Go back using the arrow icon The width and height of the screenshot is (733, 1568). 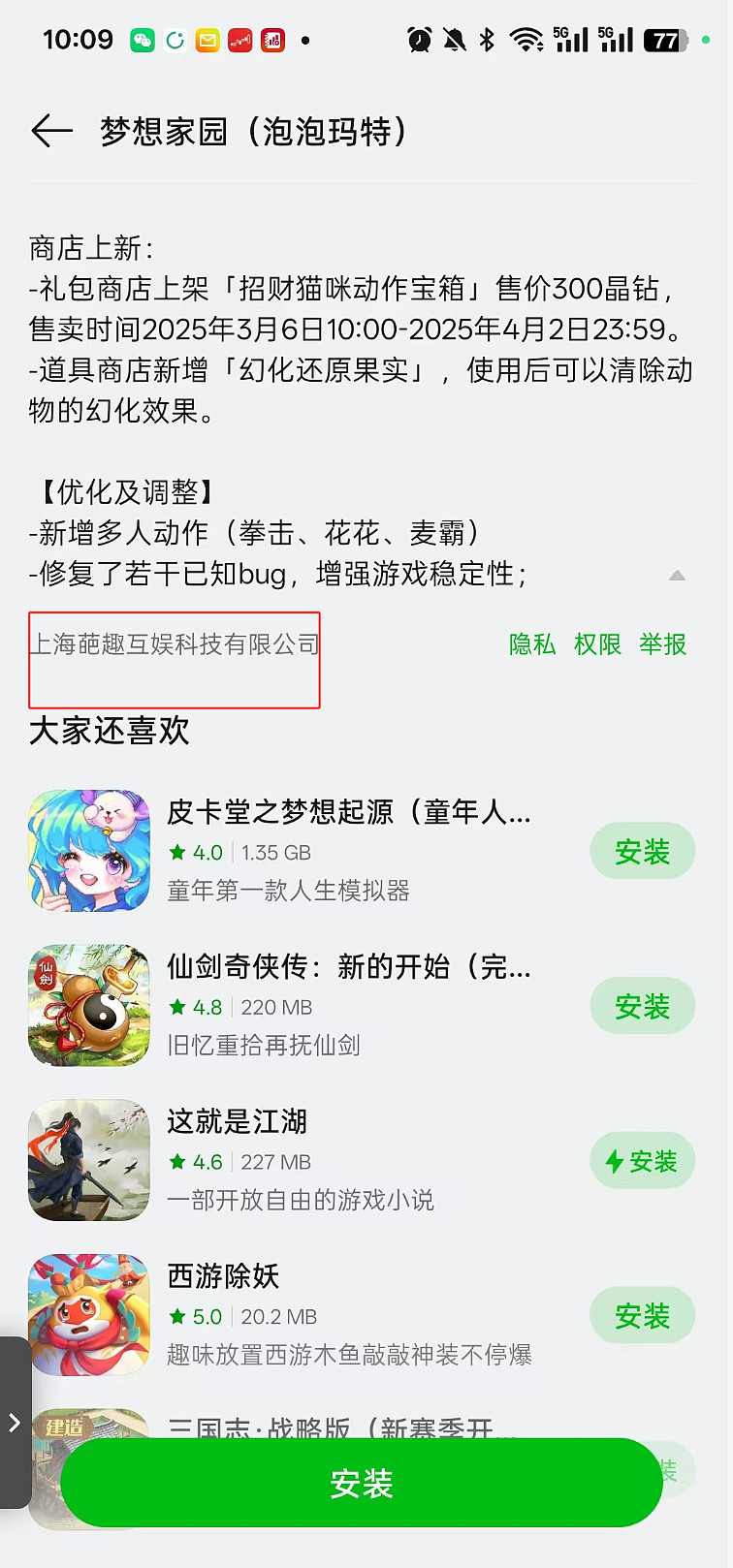pos(52,131)
